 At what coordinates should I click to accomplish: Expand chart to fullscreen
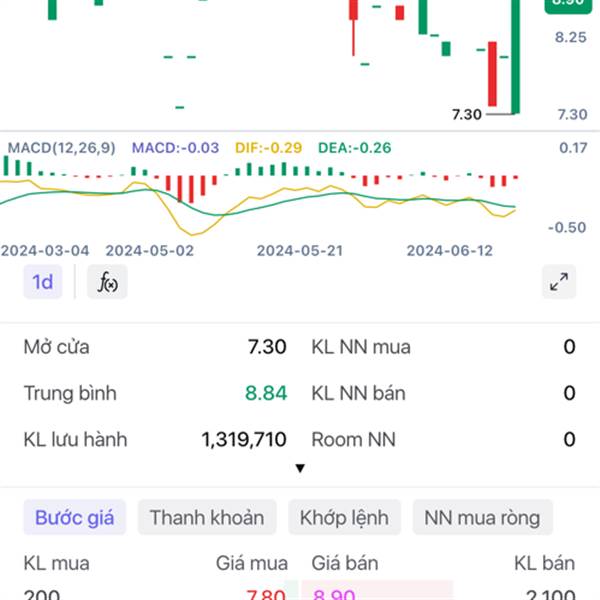click(559, 282)
